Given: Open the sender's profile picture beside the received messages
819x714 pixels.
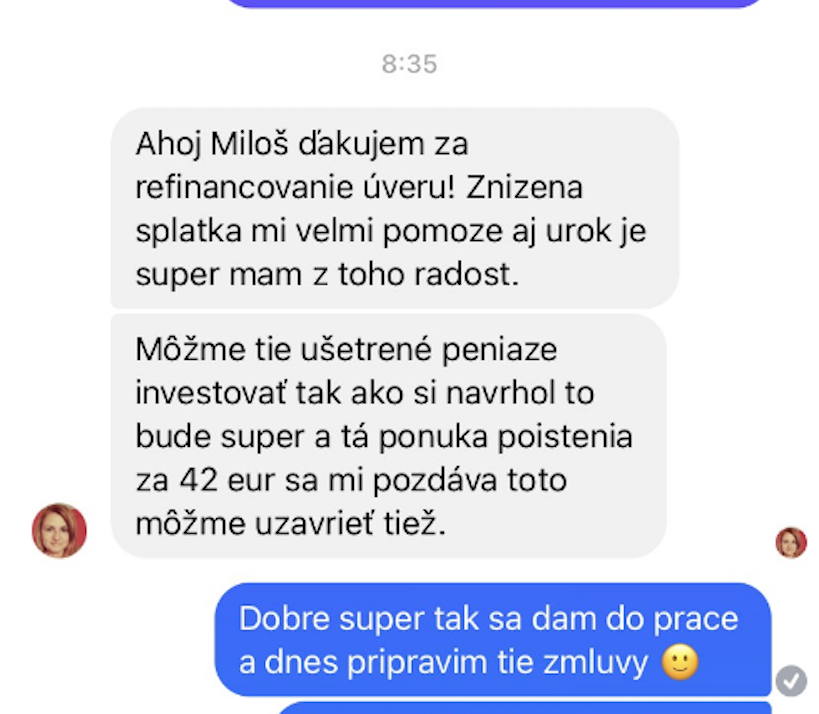Looking at the screenshot, I should (59, 530).
